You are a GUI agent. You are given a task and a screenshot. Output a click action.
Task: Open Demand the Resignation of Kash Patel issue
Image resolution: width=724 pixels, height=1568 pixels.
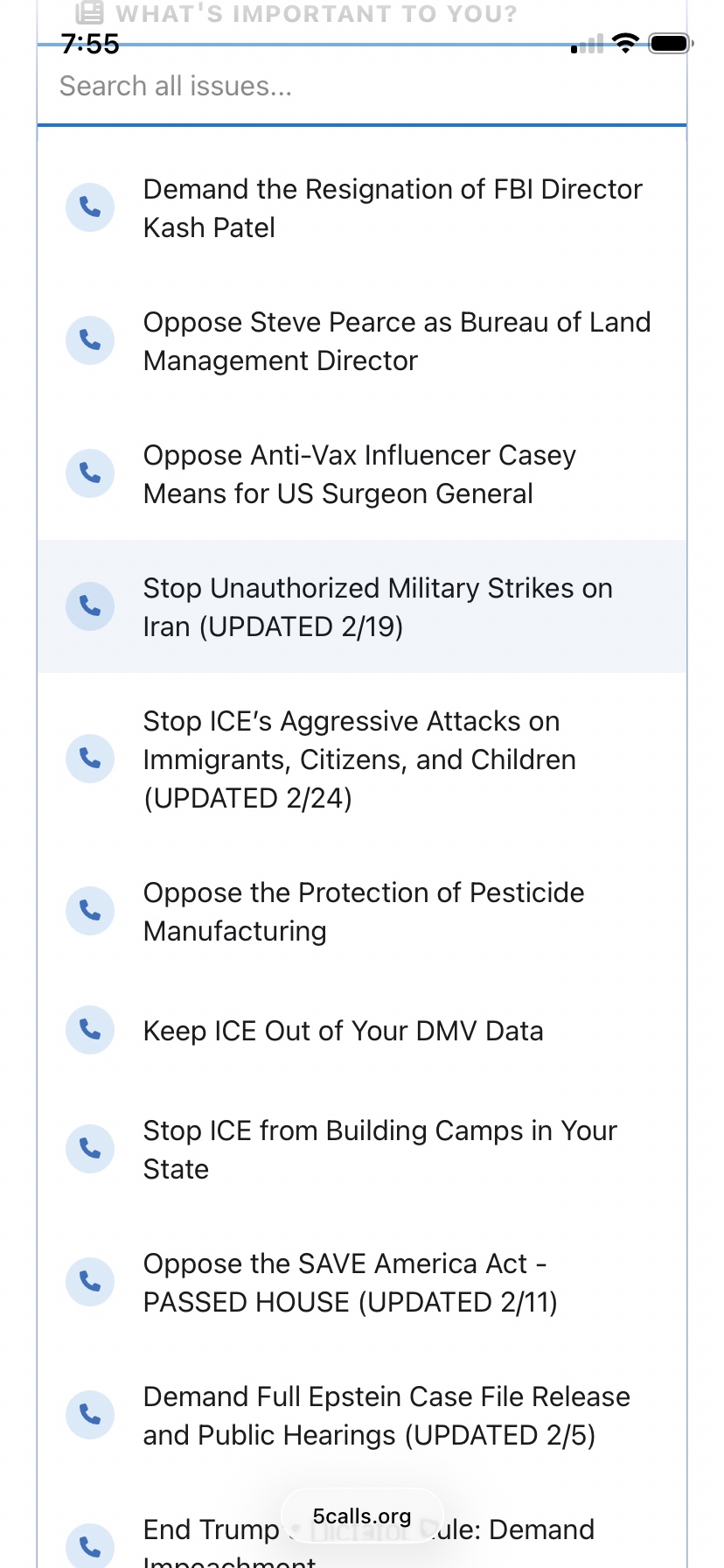(393, 208)
